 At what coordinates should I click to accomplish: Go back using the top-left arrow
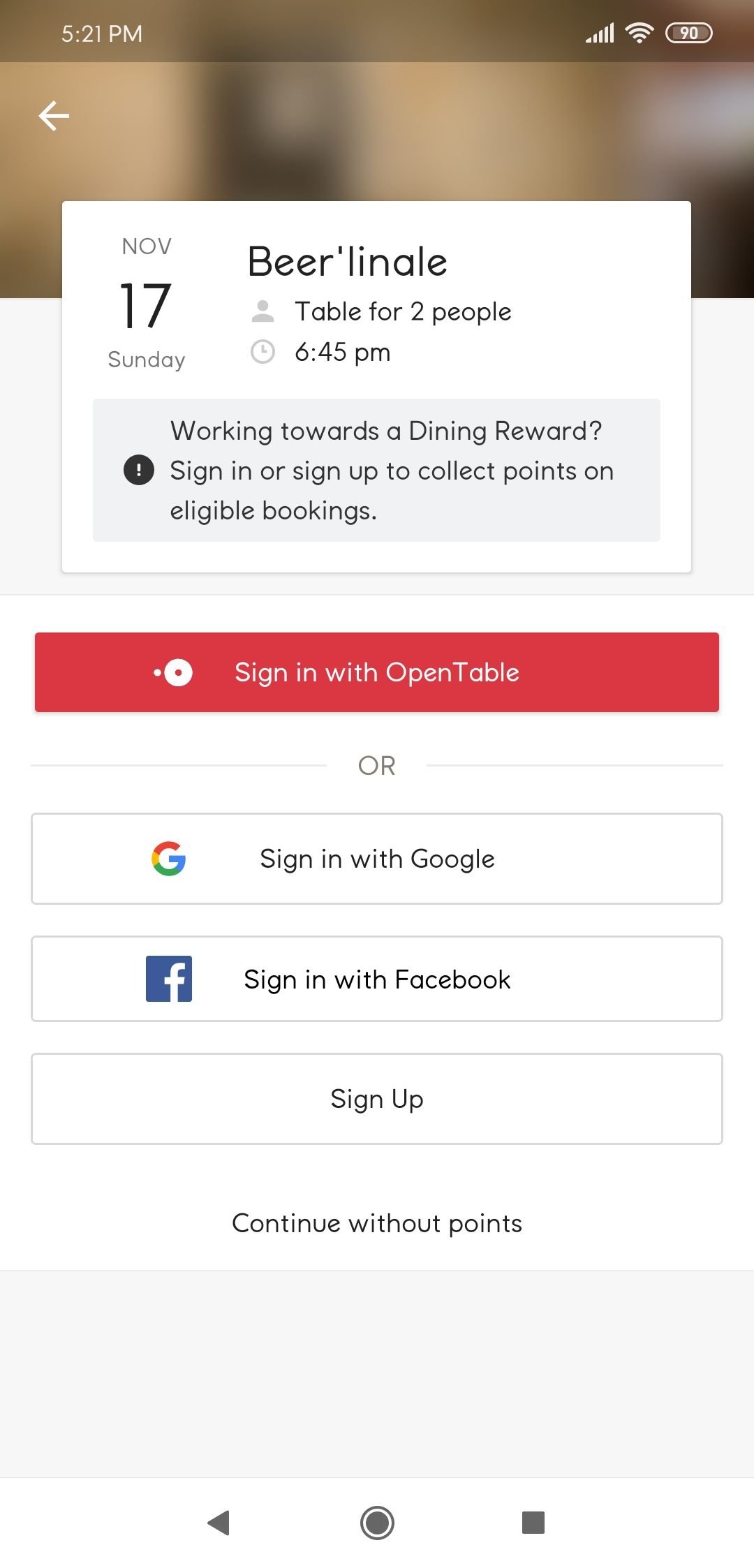[x=54, y=116]
